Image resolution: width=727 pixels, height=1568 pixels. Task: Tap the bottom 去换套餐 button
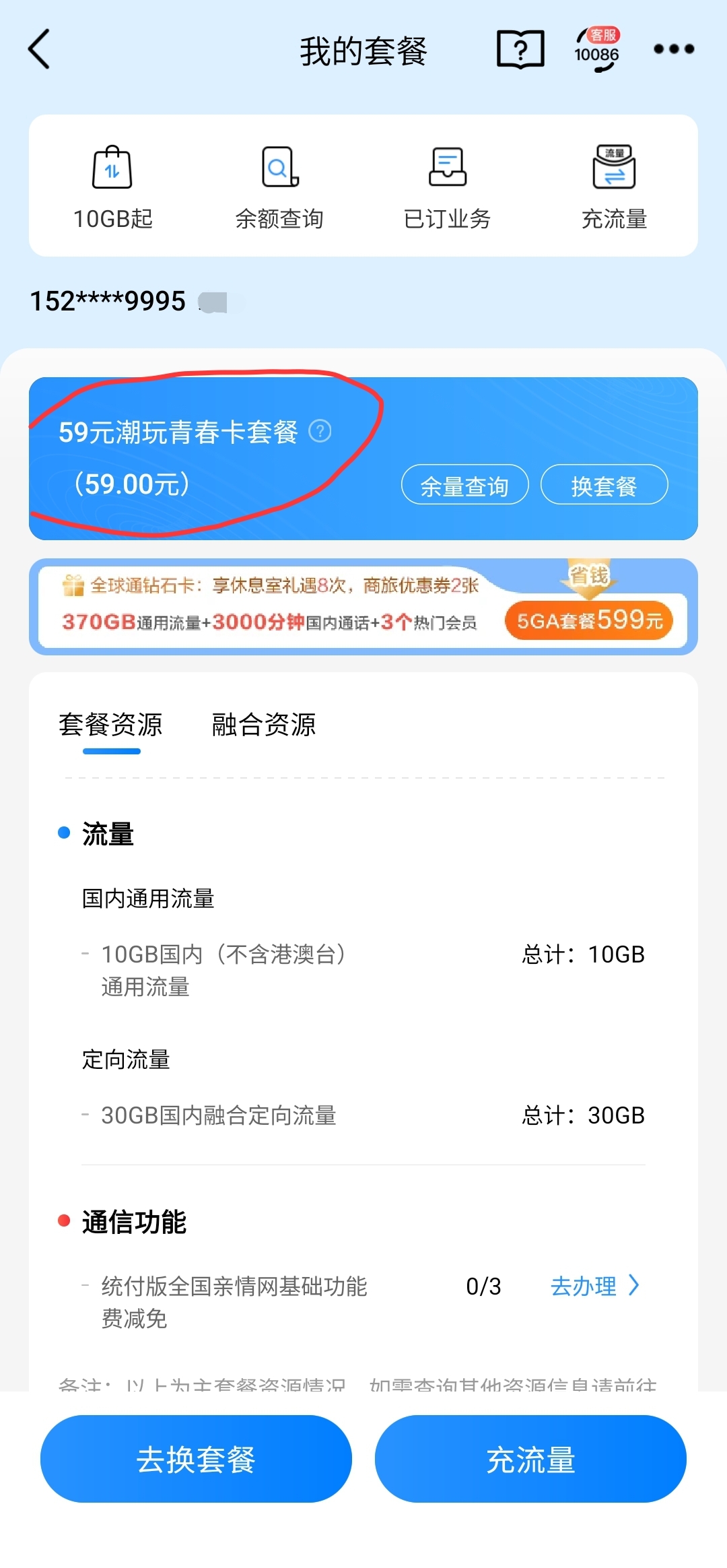click(x=196, y=1459)
